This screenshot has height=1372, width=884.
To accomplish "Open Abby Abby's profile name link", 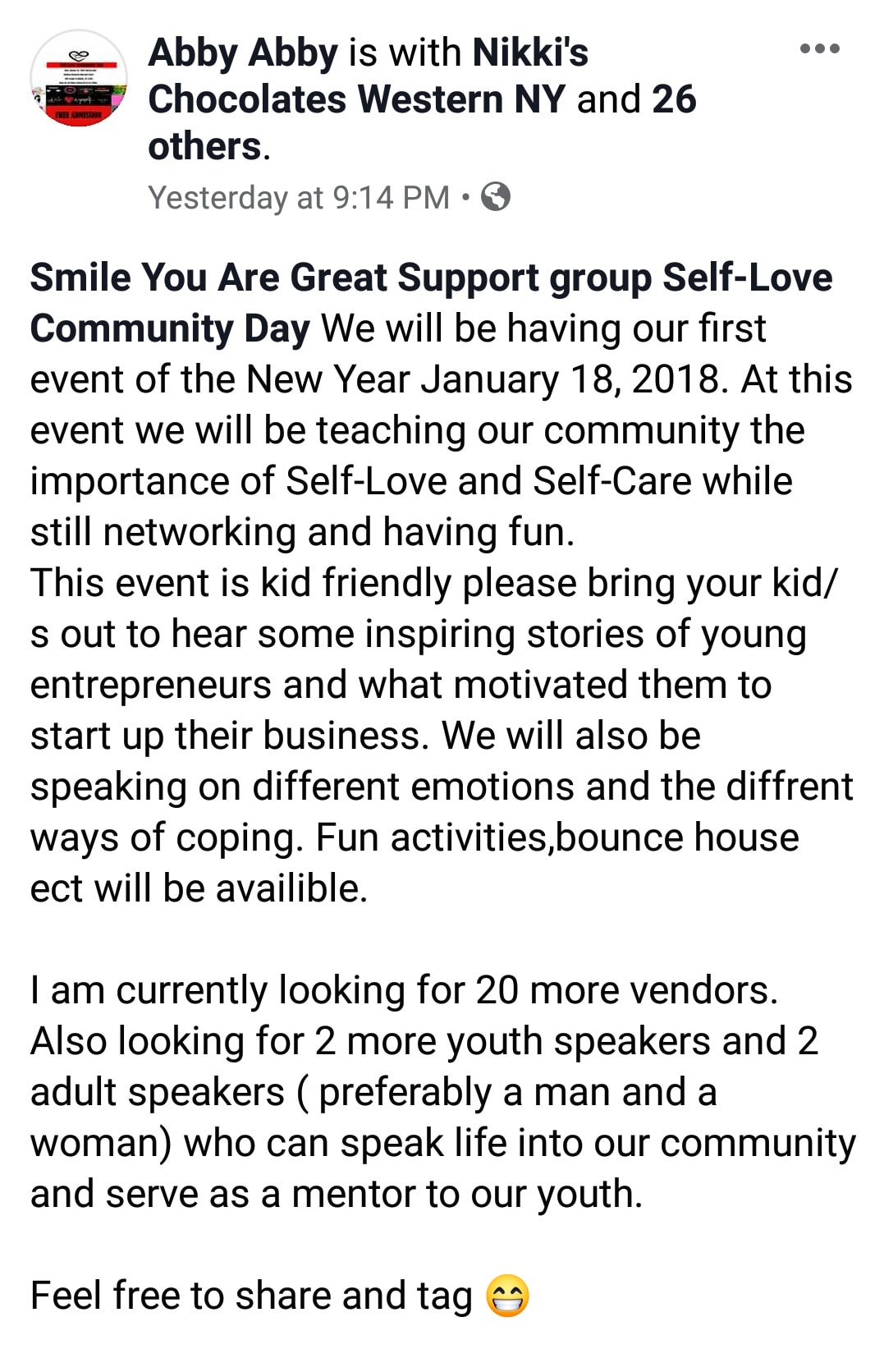I will pos(243,53).
